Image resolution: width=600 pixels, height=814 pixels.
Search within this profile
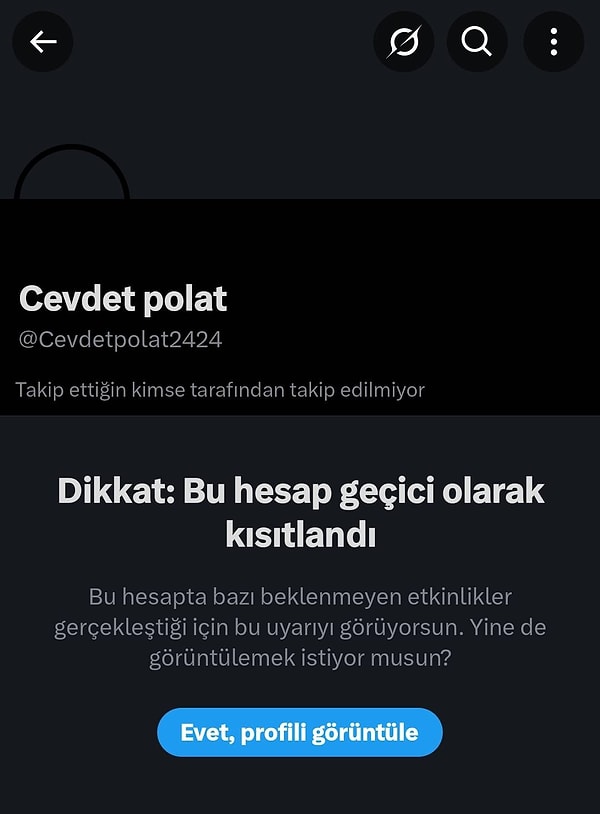[477, 42]
